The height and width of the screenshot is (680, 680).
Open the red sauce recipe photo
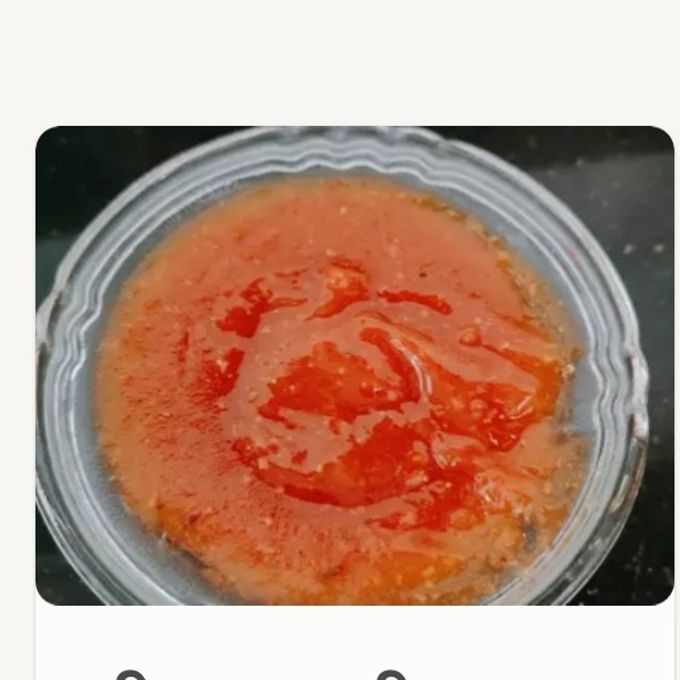pyautogui.click(x=354, y=365)
